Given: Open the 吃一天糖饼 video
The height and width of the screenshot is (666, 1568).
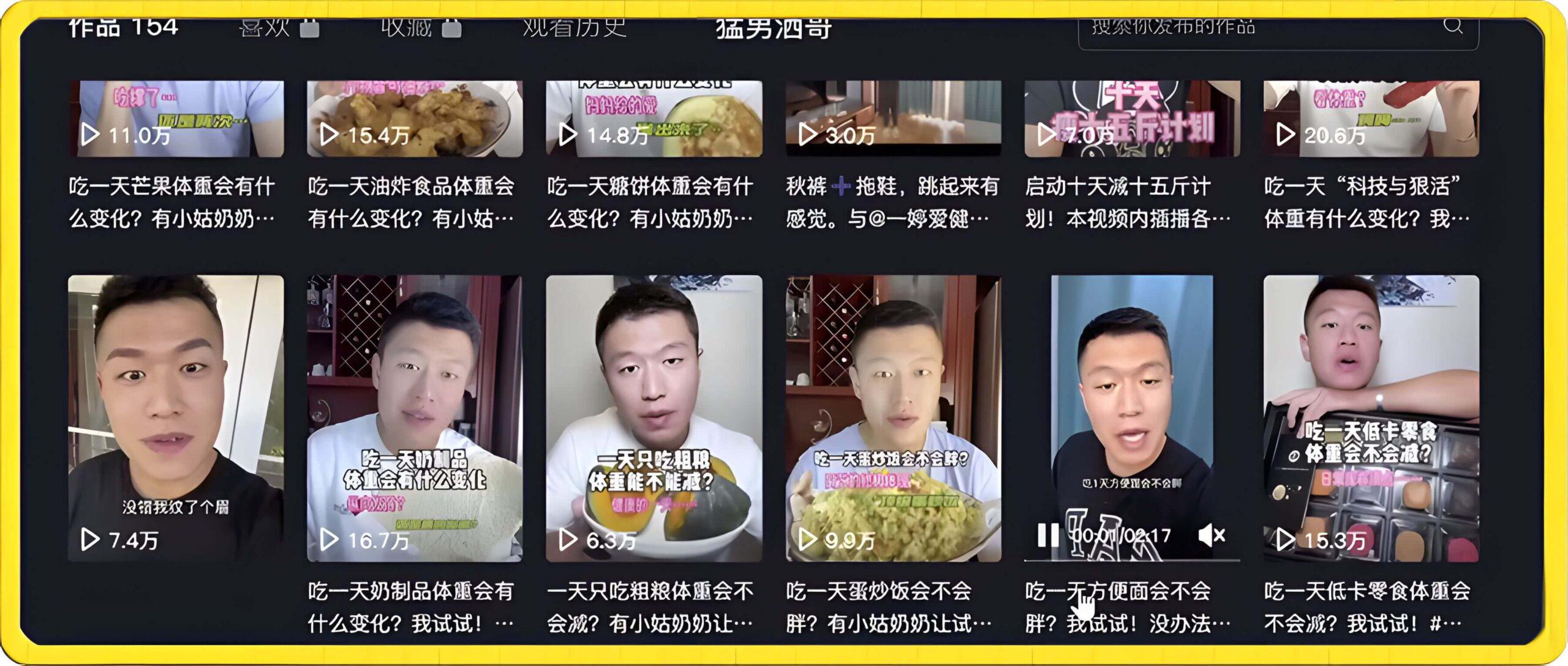Looking at the screenshot, I should (x=654, y=119).
